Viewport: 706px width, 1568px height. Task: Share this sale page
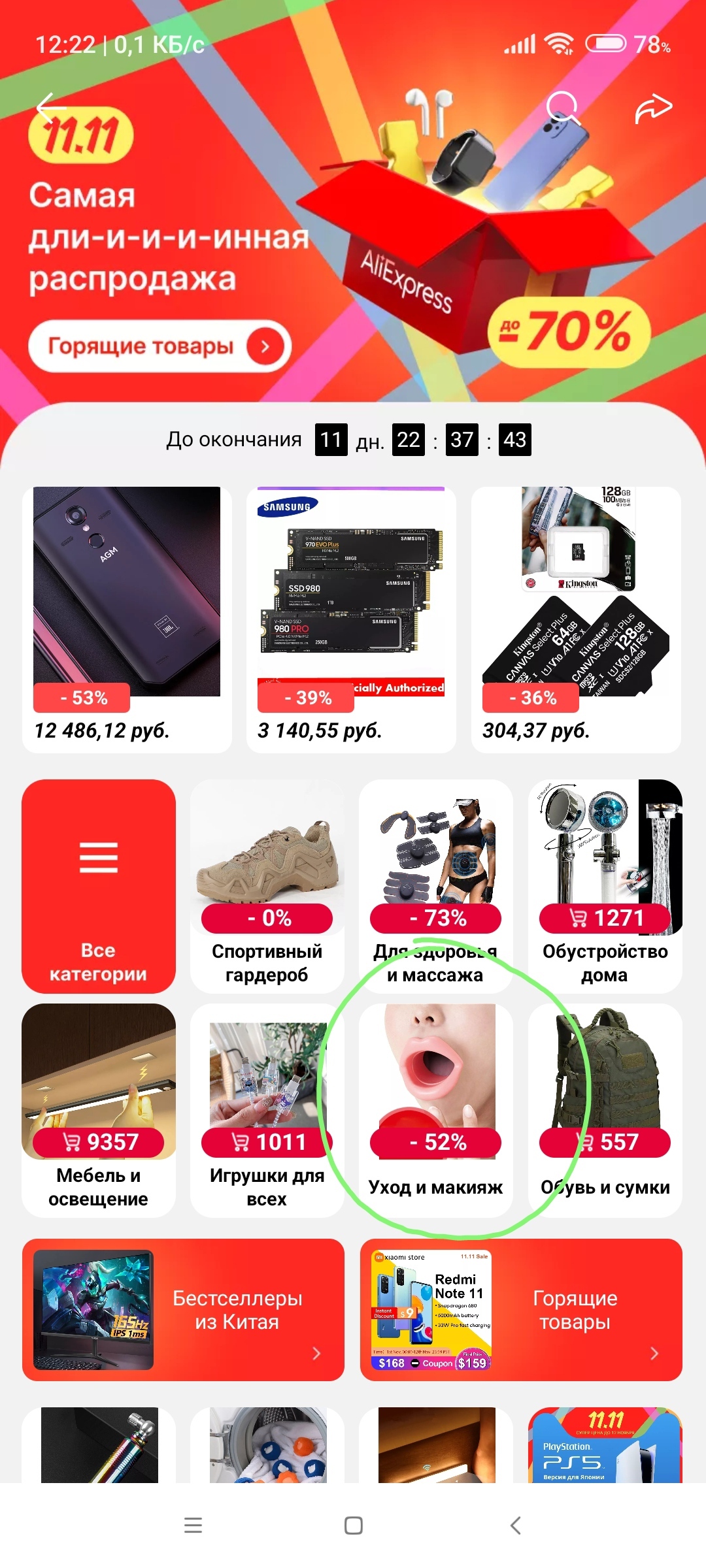pos(653,108)
